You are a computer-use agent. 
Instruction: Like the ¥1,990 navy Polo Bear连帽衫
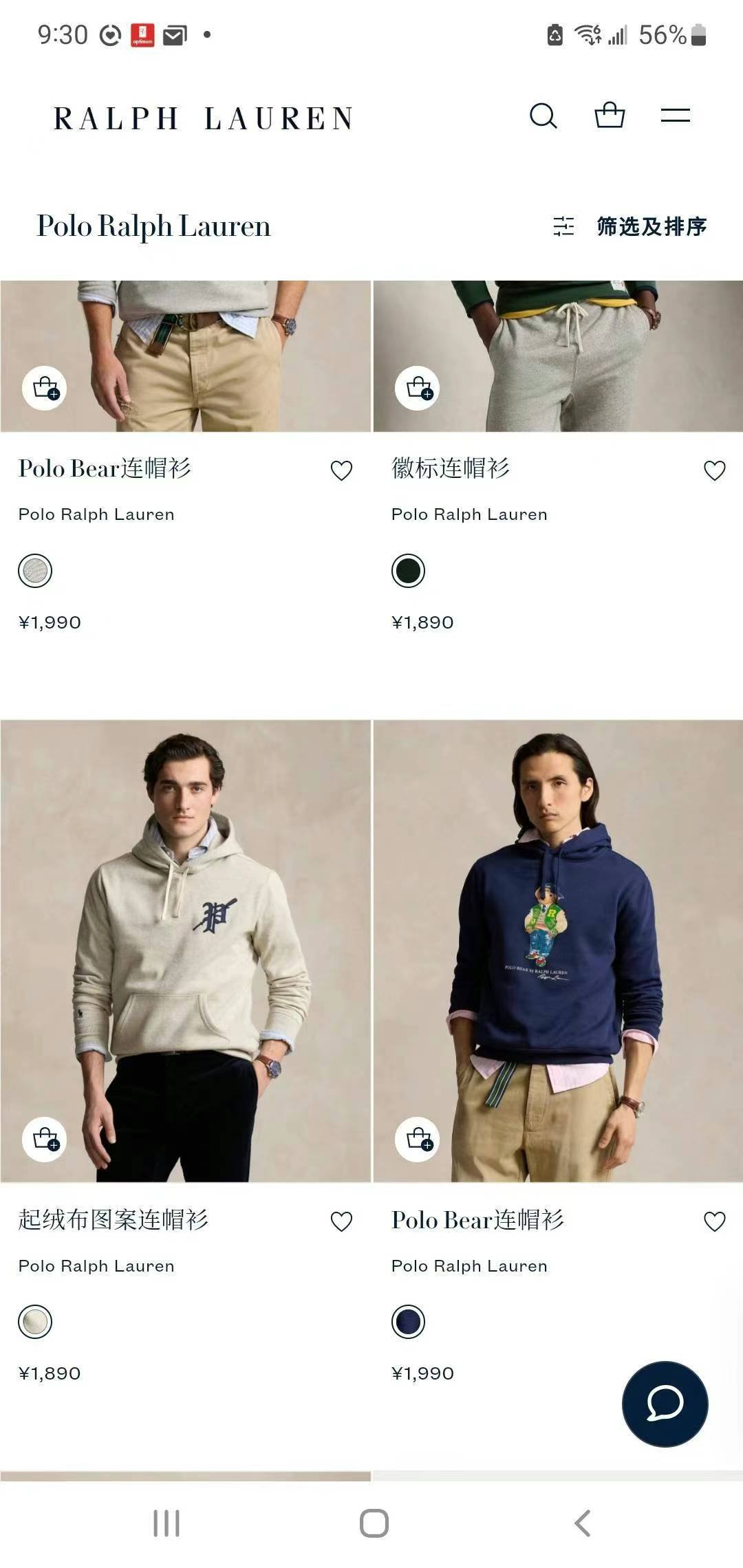(x=714, y=1221)
